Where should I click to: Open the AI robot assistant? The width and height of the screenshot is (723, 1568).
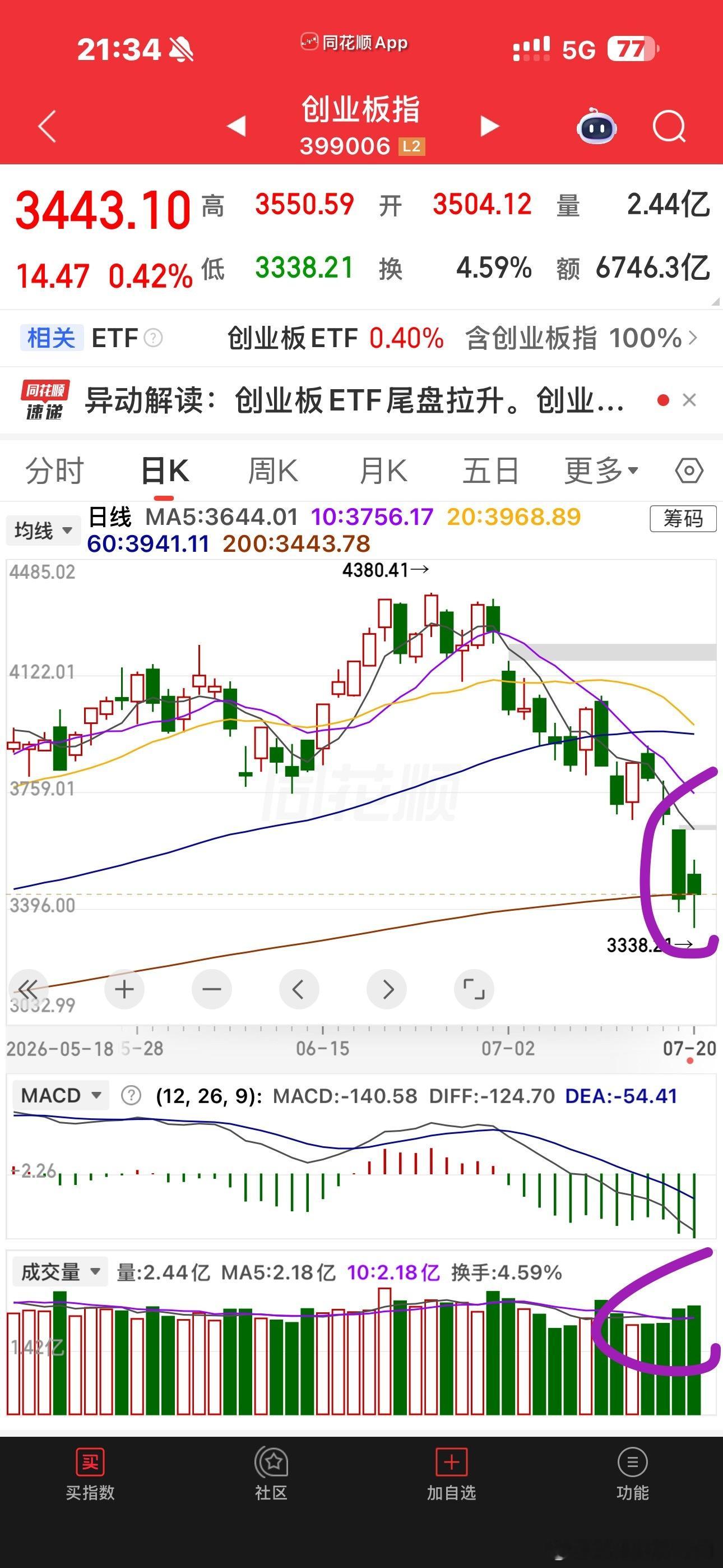point(596,126)
